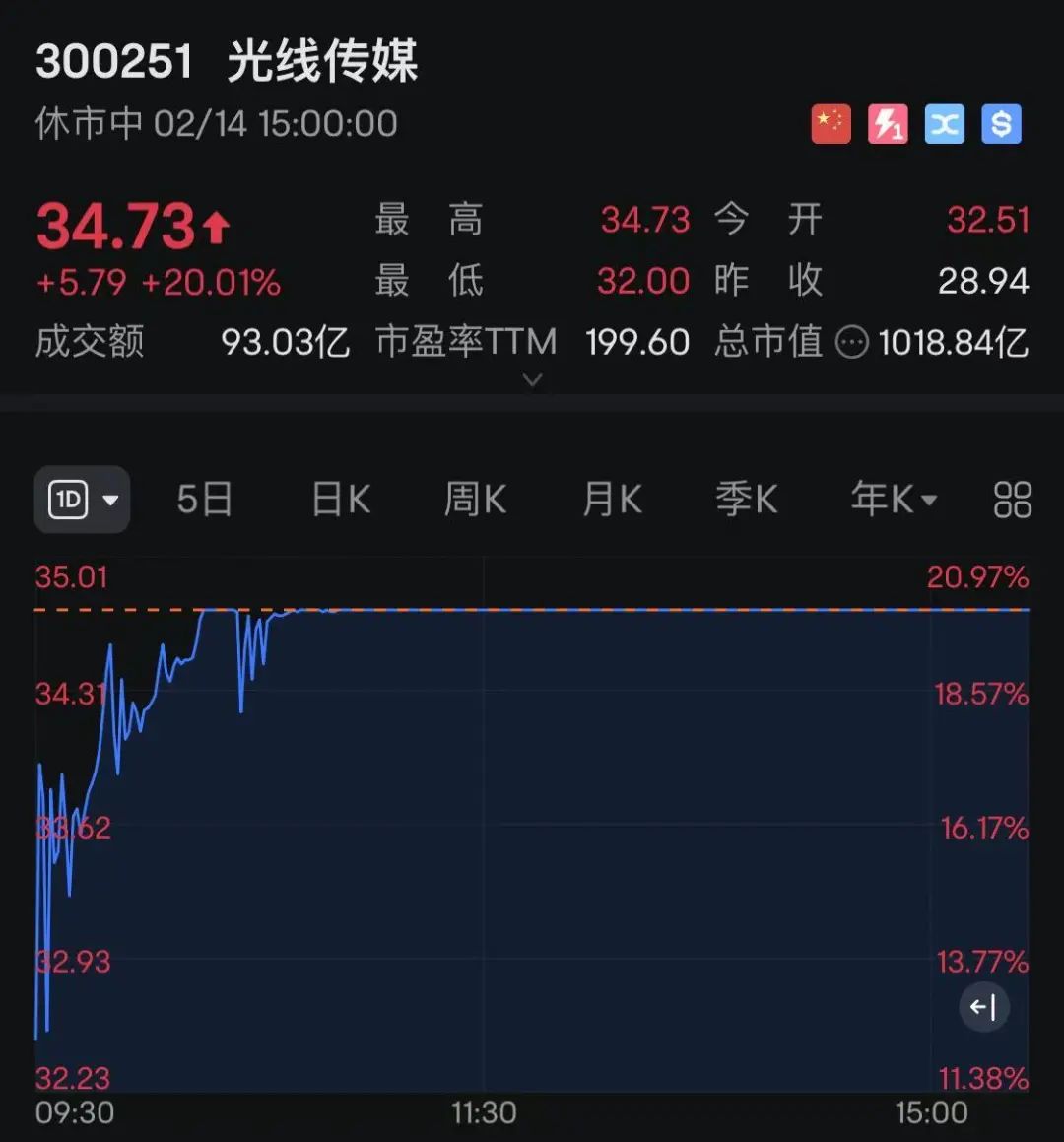View the 季K quarterly chart
The height and width of the screenshot is (1142, 1064).
[746, 500]
